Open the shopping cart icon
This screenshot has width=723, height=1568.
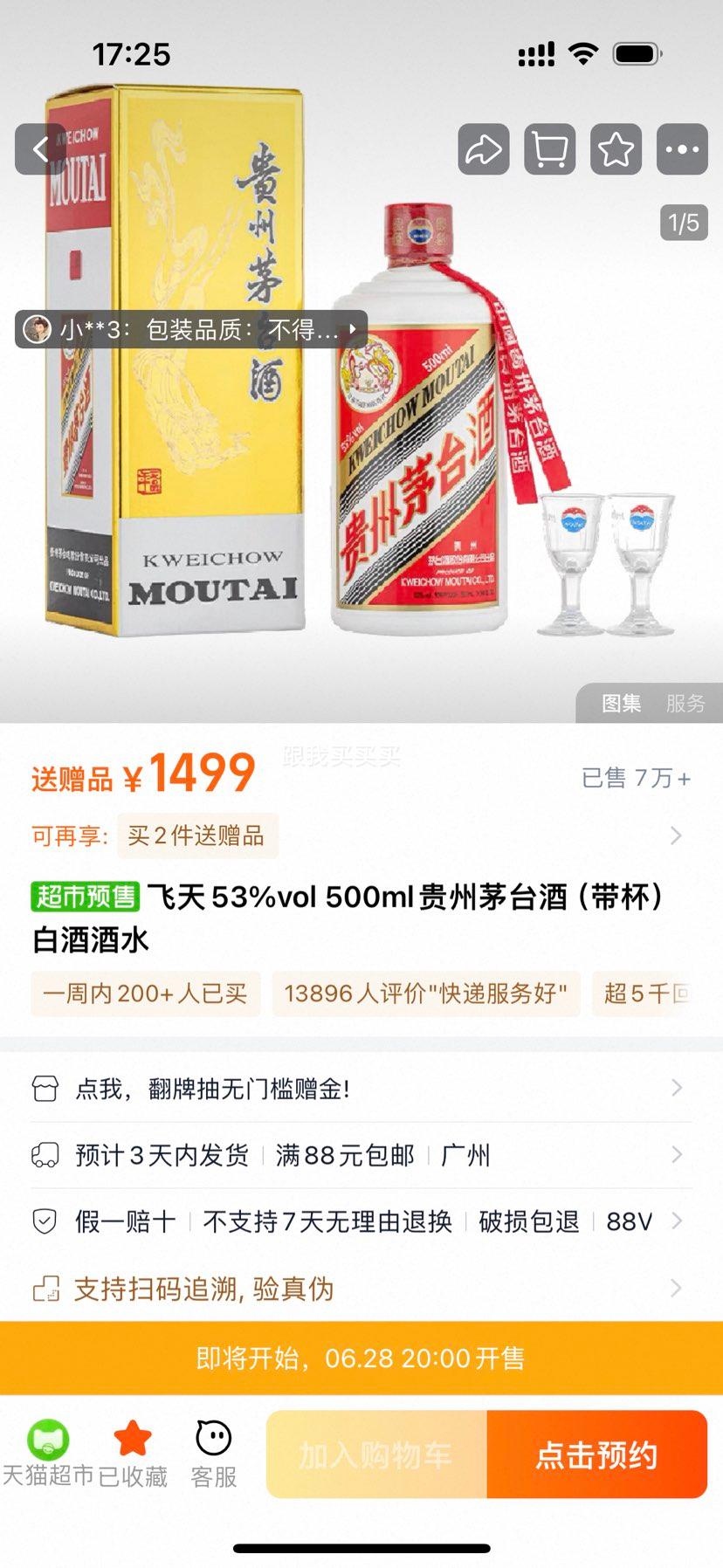[x=549, y=149]
